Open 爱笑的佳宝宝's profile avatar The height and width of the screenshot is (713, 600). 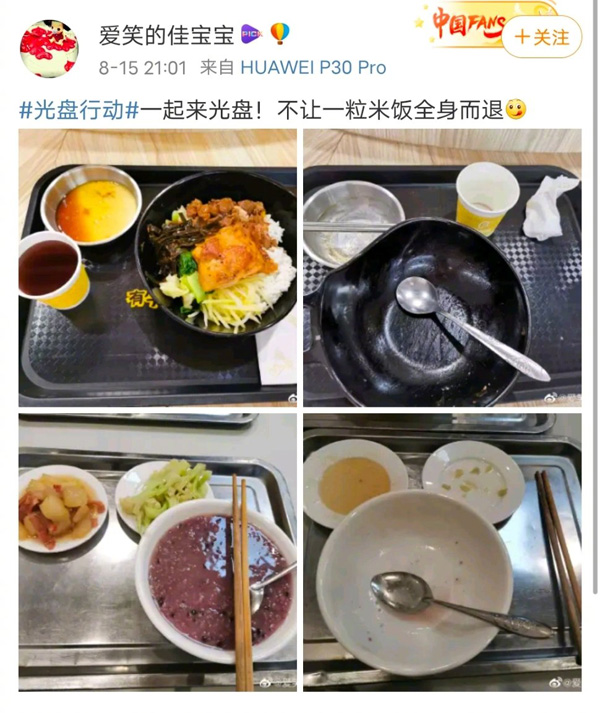tap(49, 49)
